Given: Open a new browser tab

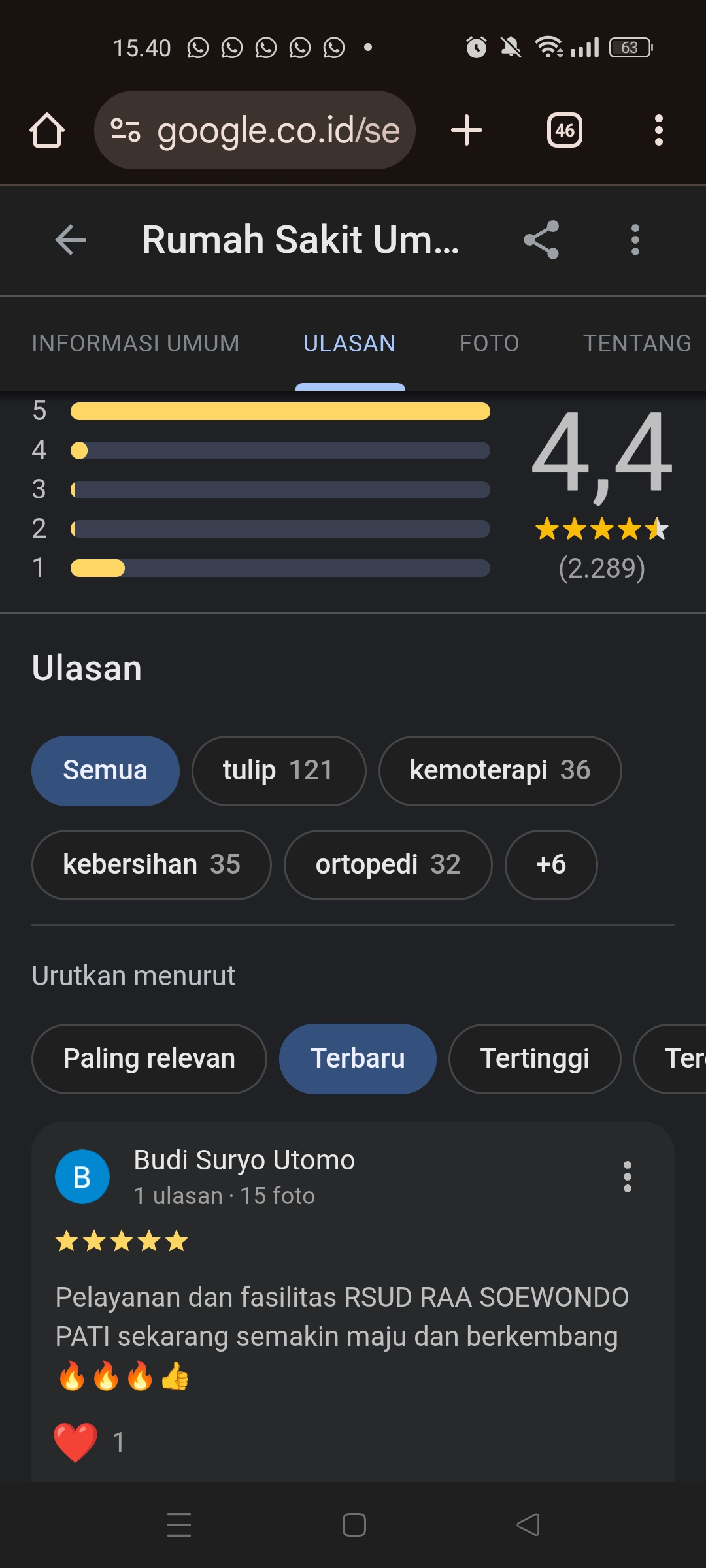Looking at the screenshot, I should point(467,130).
